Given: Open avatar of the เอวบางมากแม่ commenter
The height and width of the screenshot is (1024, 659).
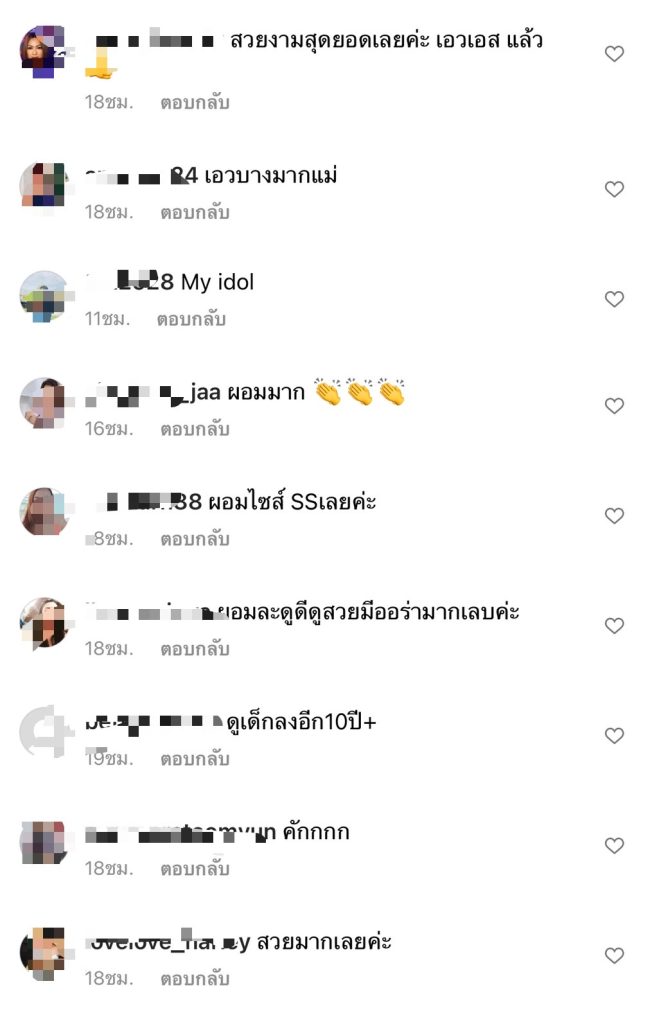Looking at the screenshot, I should tap(44, 186).
